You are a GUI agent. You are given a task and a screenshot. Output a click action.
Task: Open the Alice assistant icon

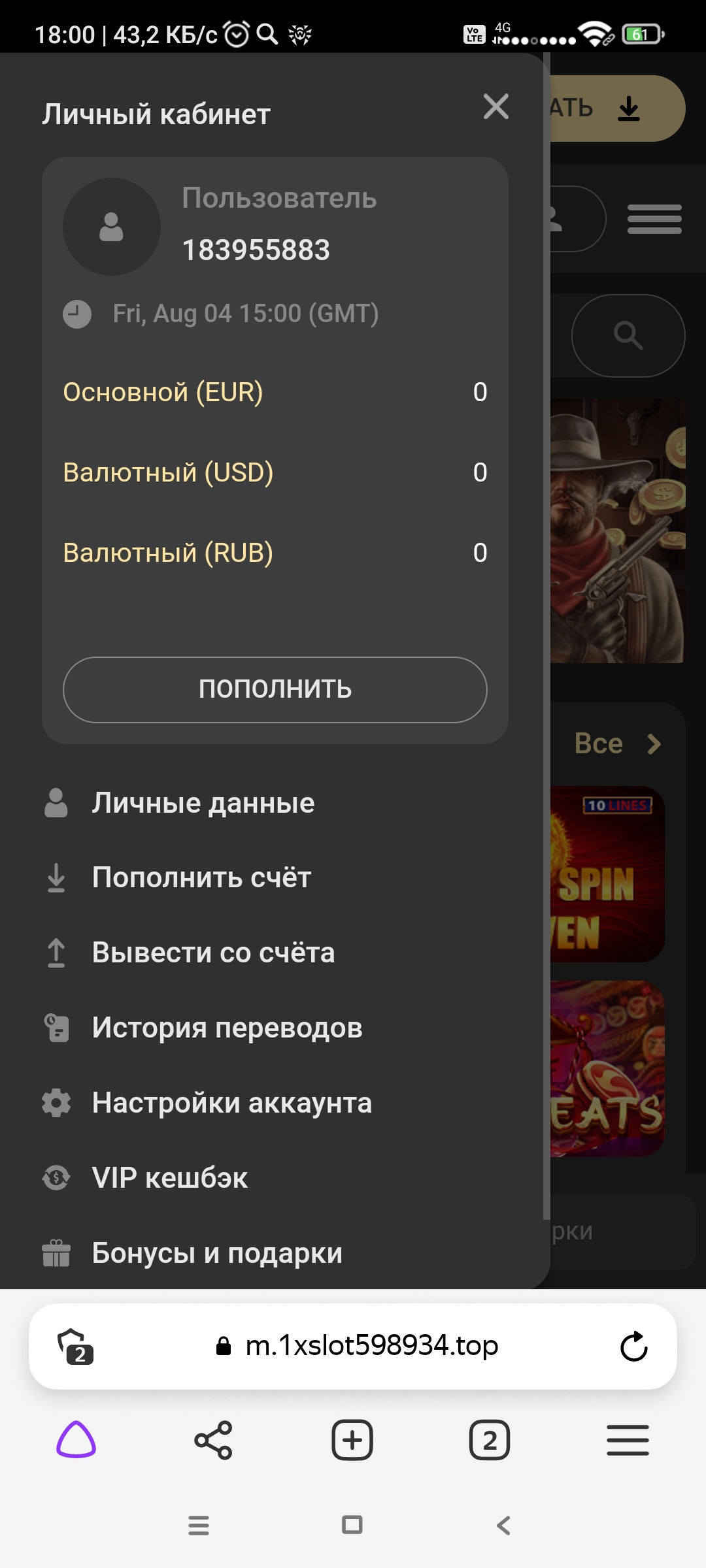[76, 1440]
